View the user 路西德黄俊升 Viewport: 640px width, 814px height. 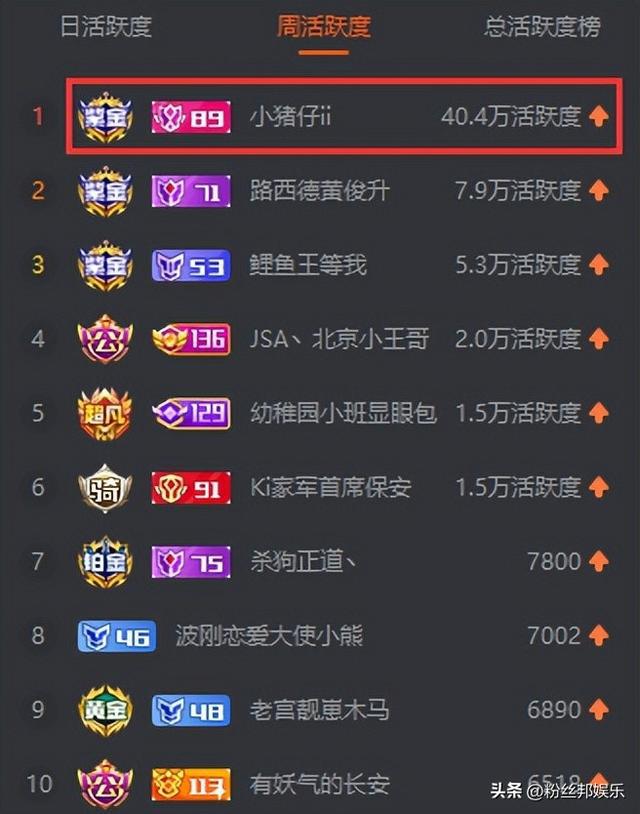(x=319, y=190)
